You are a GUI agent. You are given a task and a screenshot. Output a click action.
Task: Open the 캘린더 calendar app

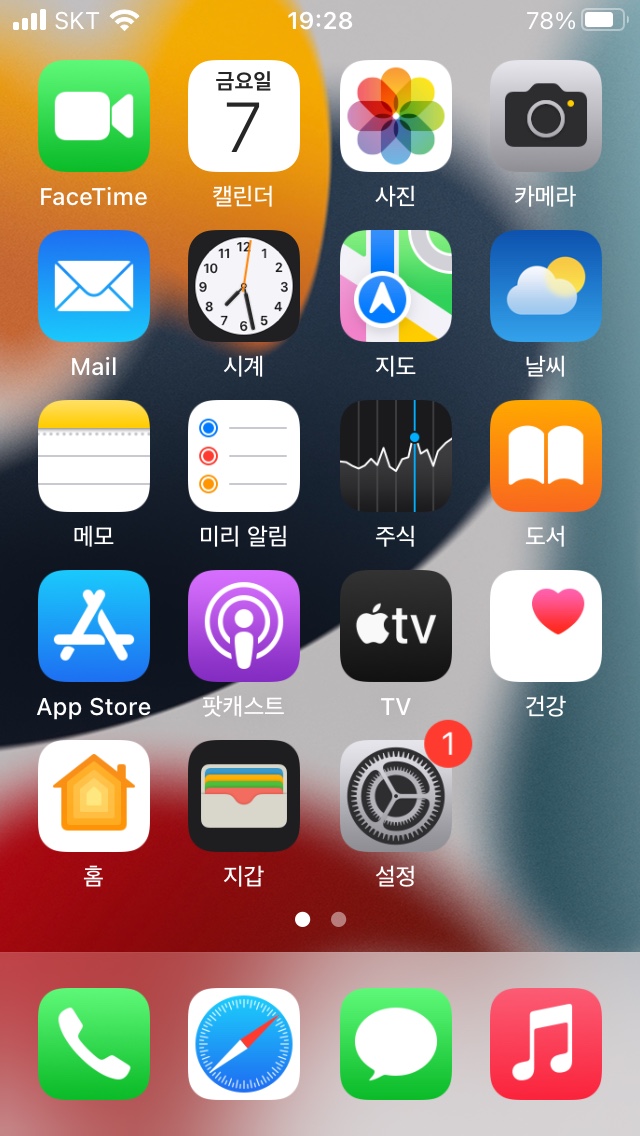pos(244,116)
